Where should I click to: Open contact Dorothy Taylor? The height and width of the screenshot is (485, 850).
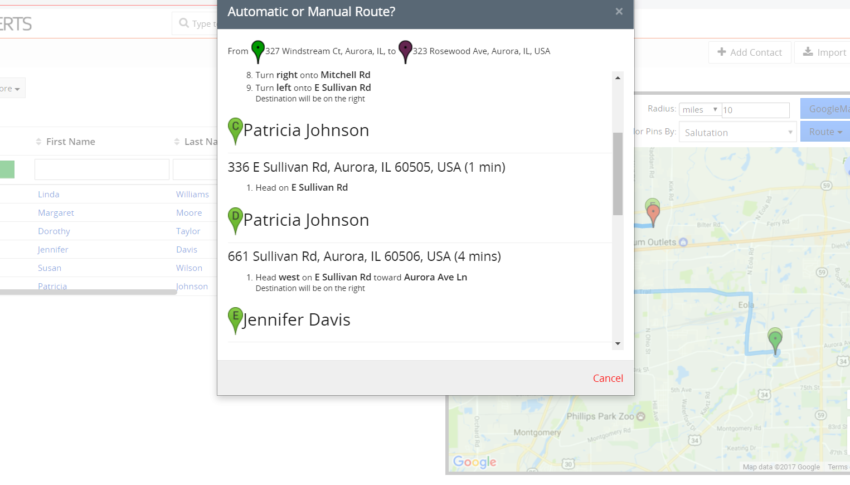[x=53, y=231]
